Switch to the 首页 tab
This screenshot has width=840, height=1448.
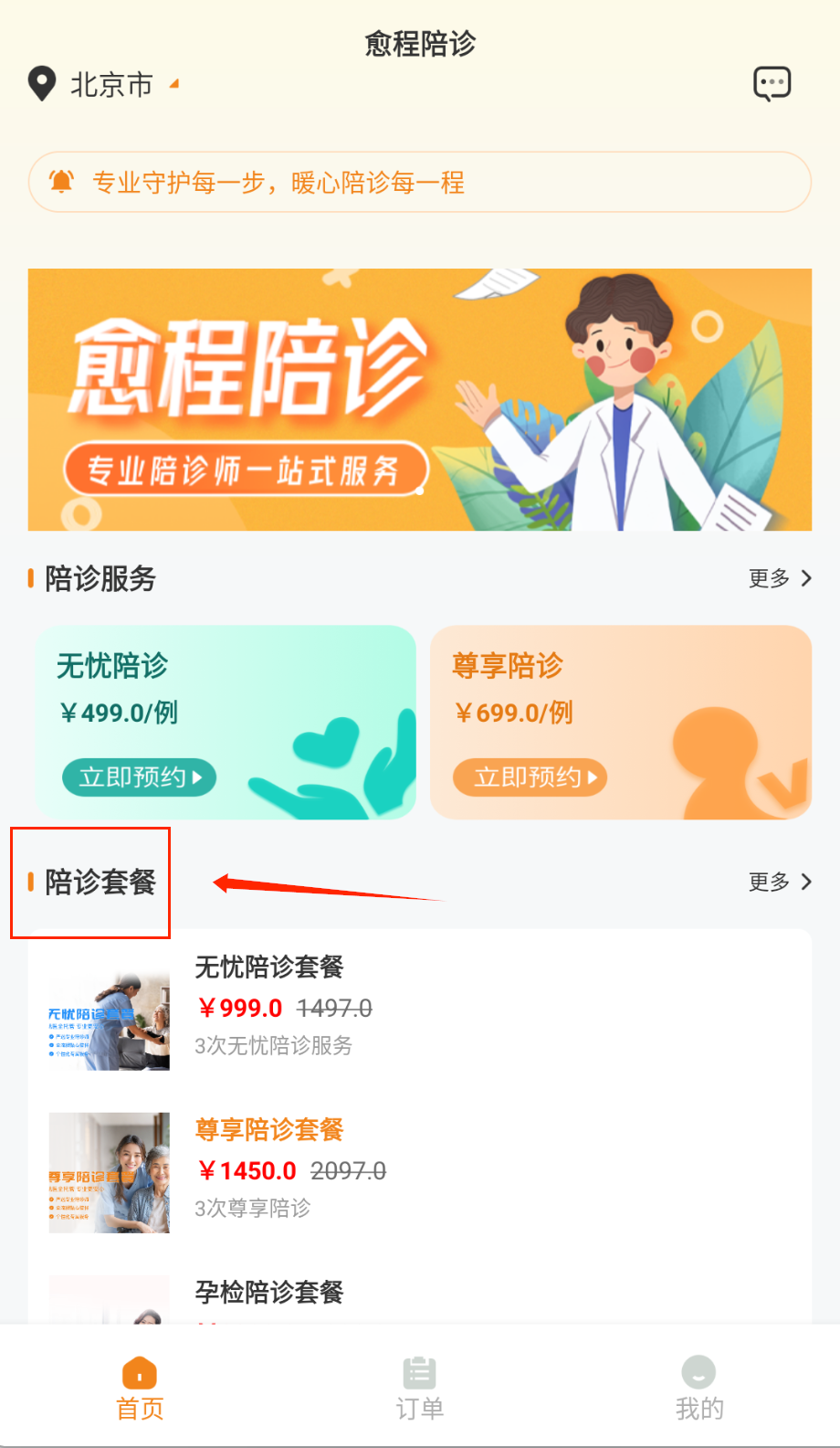[140, 1388]
